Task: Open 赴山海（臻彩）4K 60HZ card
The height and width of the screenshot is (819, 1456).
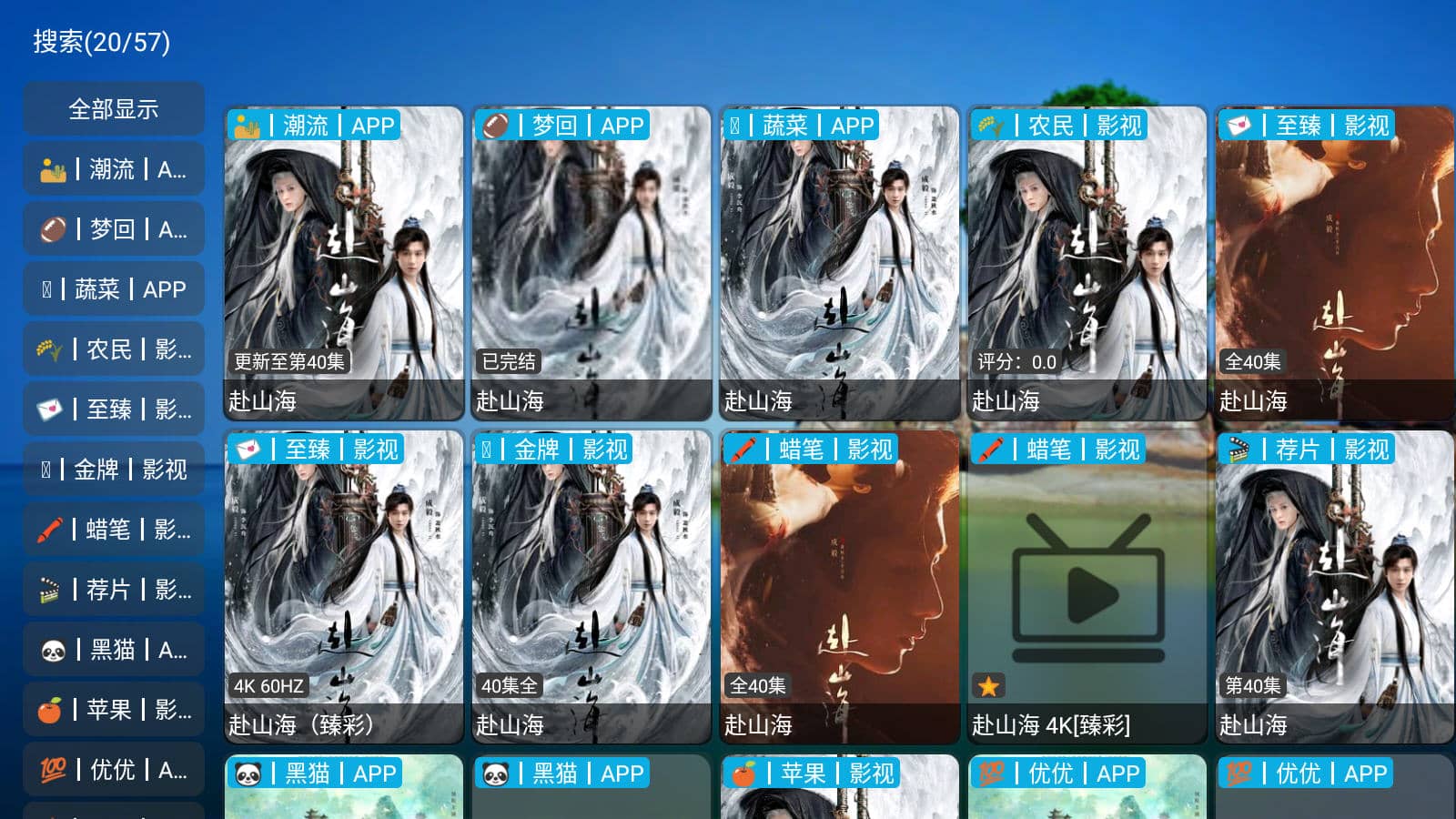Action: [343, 588]
